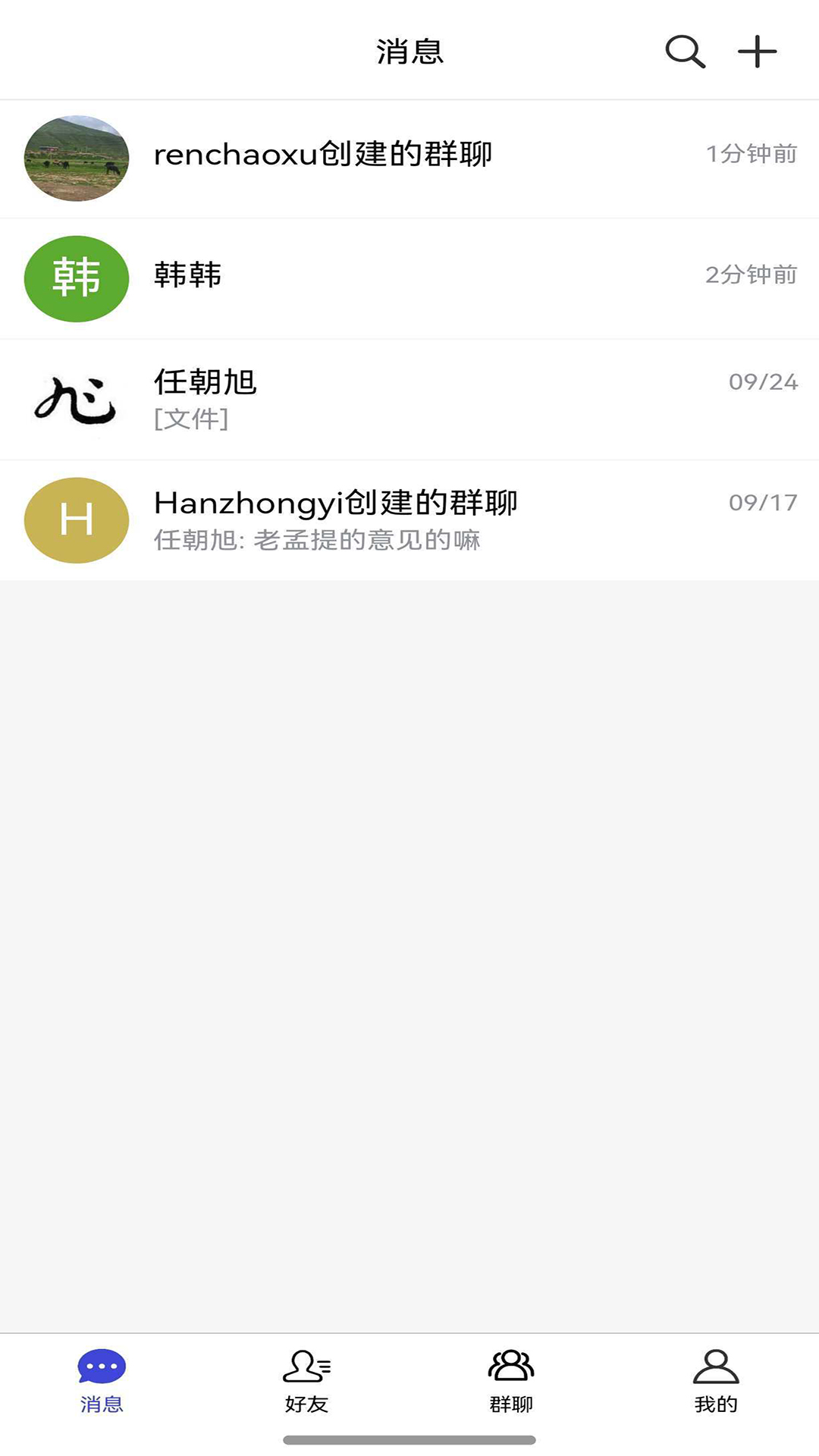819x1456 pixels.
Task: Open the renchaoxu创建的群聊 group chat
Action: [409, 158]
